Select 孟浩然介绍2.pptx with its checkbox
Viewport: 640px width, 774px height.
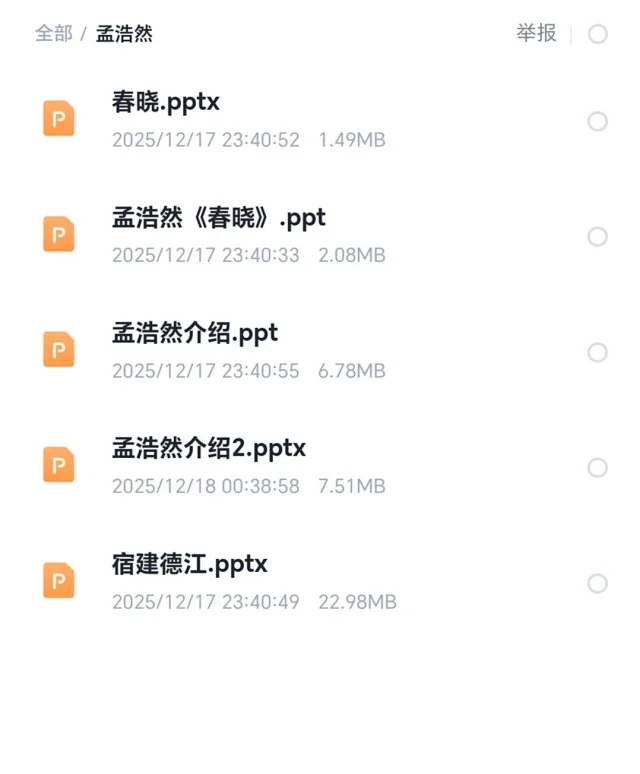point(598,468)
